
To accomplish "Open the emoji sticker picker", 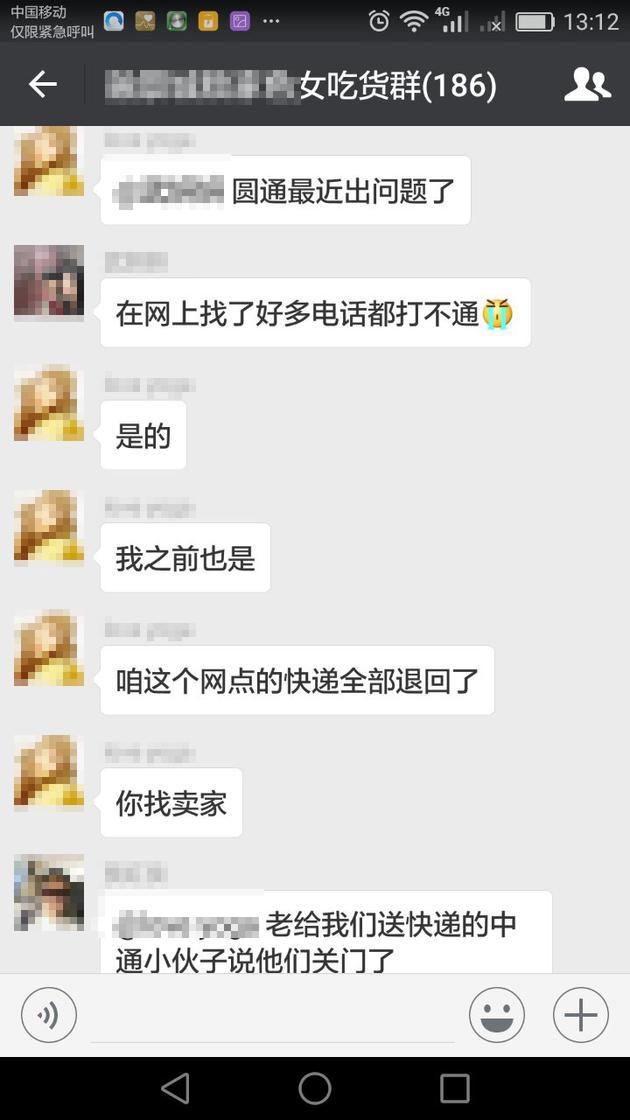I will click(497, 1014).
